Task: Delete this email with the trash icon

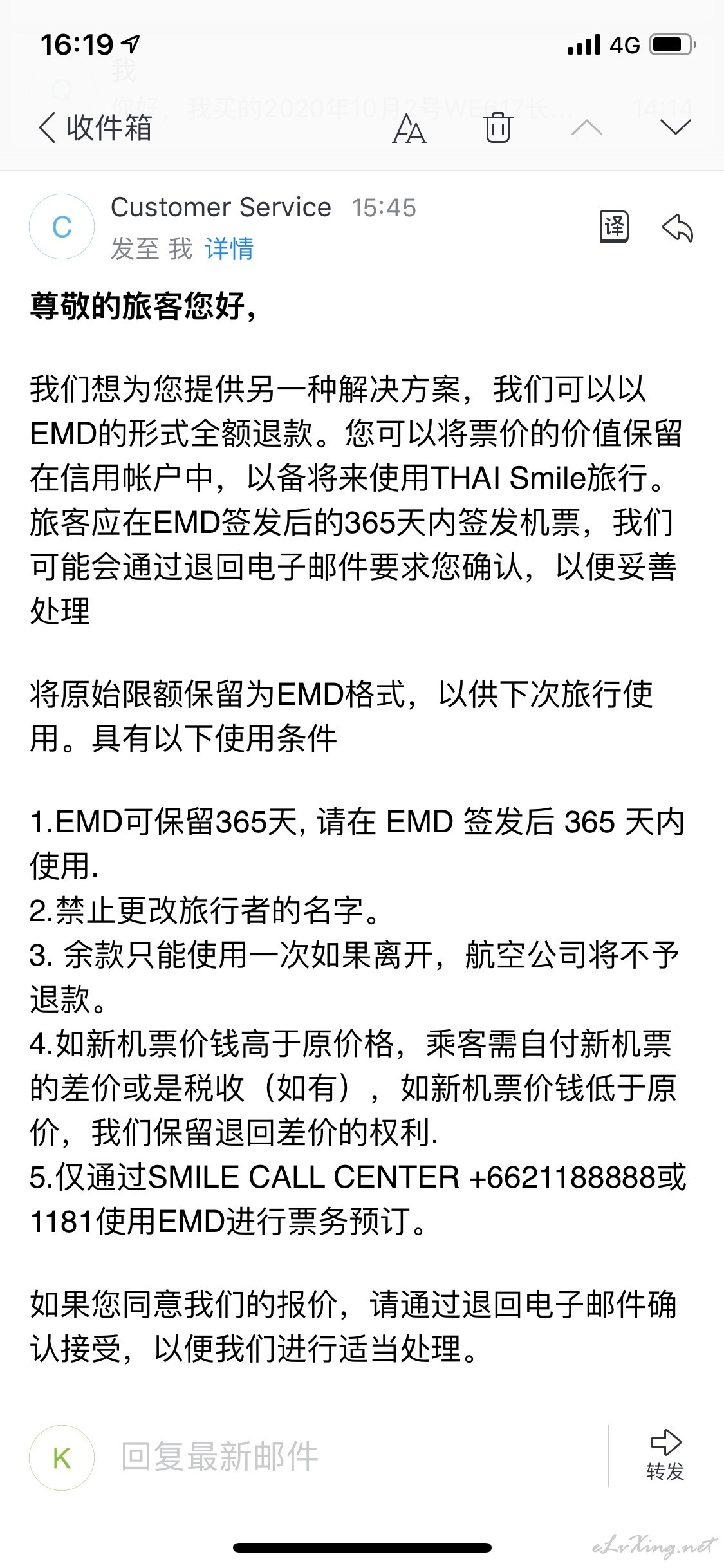Action: tap(497, 127)
